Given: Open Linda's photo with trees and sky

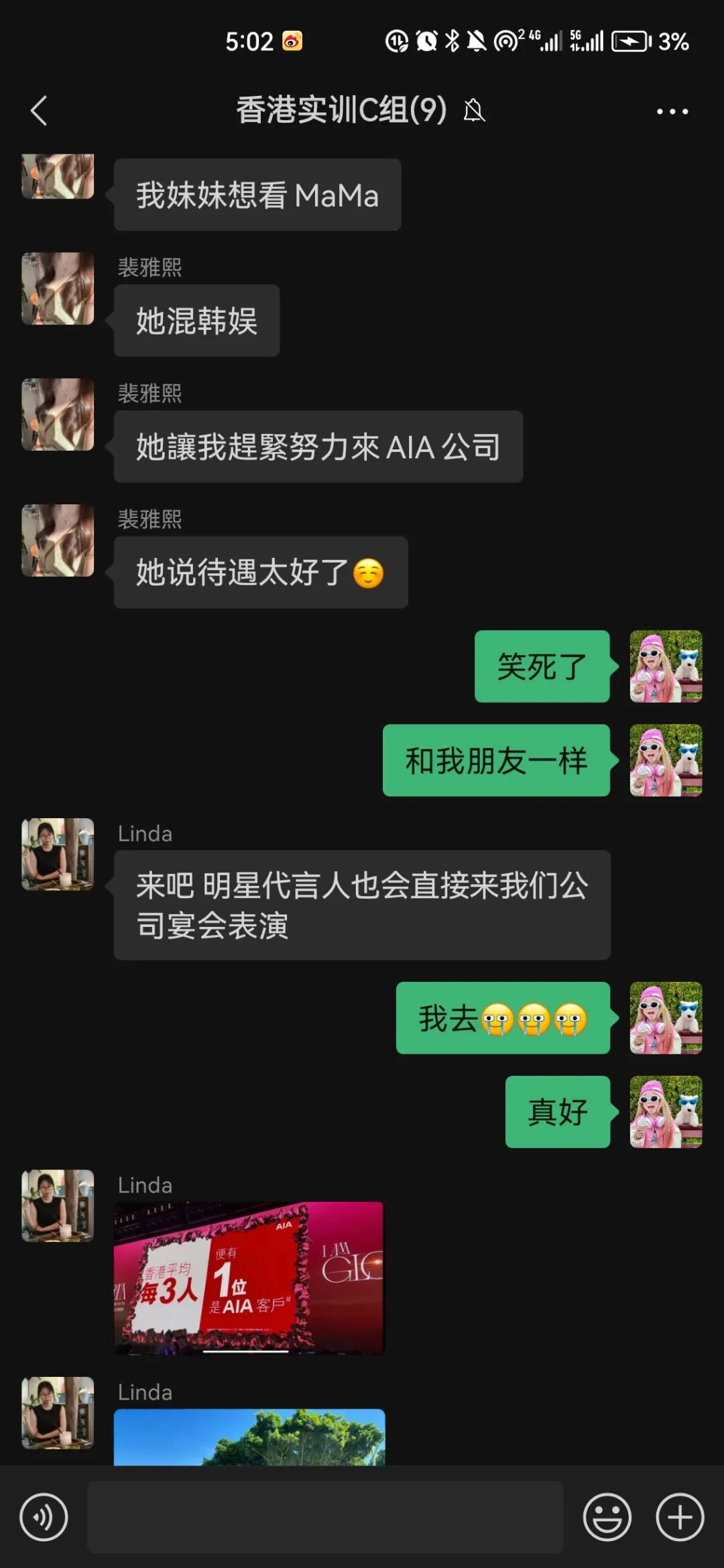Looking at the screenshot, I should coord(249,1437).
